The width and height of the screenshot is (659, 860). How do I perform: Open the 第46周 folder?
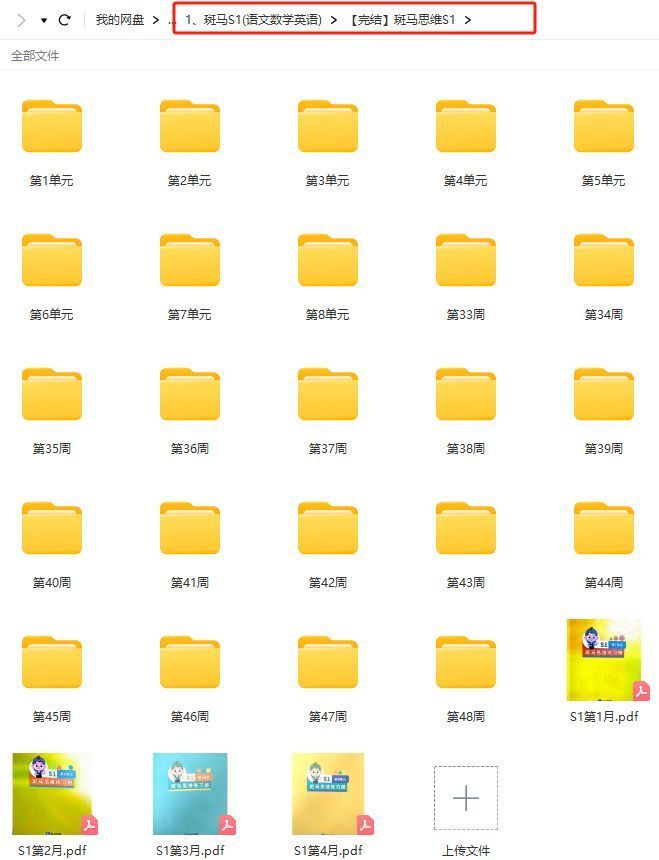[190, 664]
